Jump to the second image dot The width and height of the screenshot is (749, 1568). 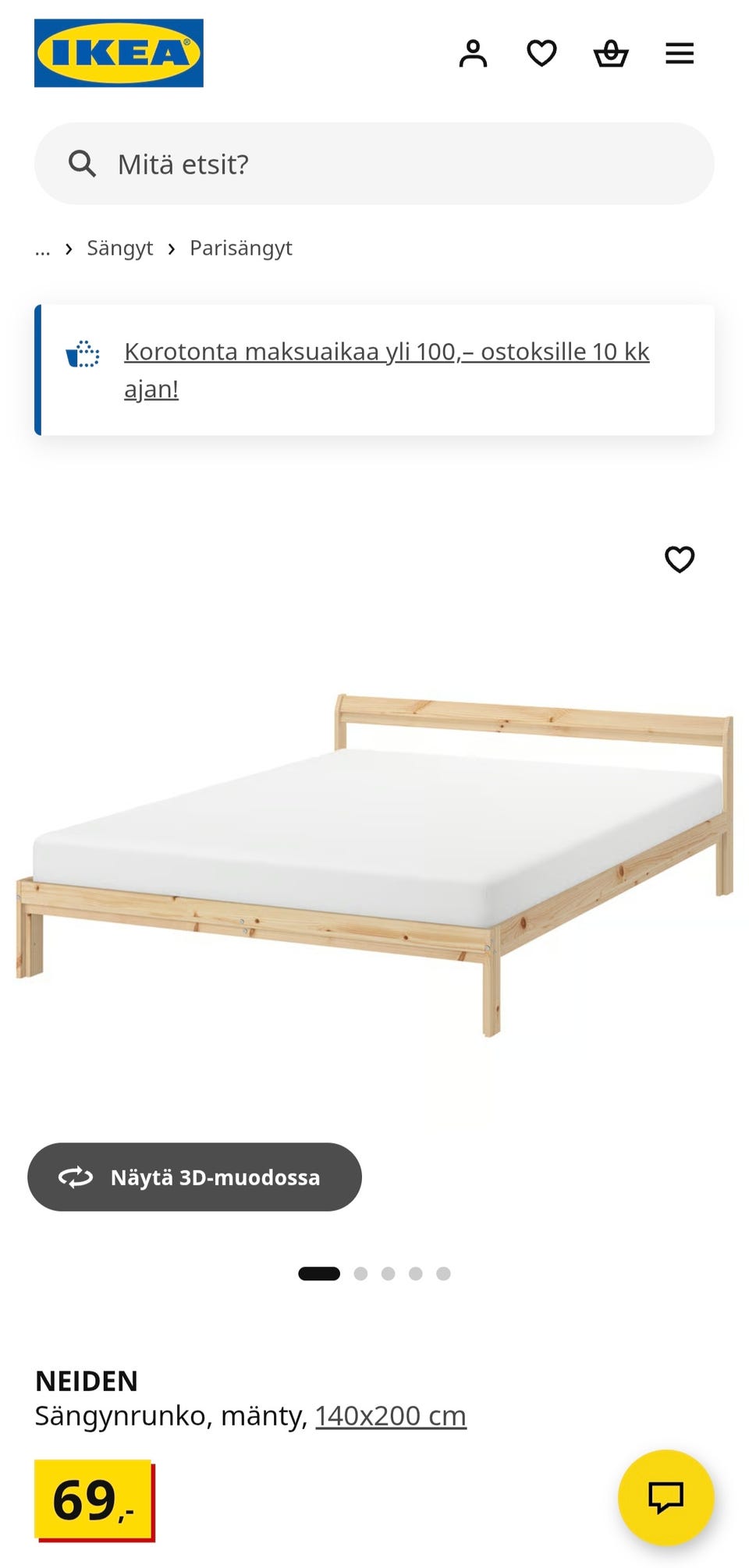coord(360,1273)
